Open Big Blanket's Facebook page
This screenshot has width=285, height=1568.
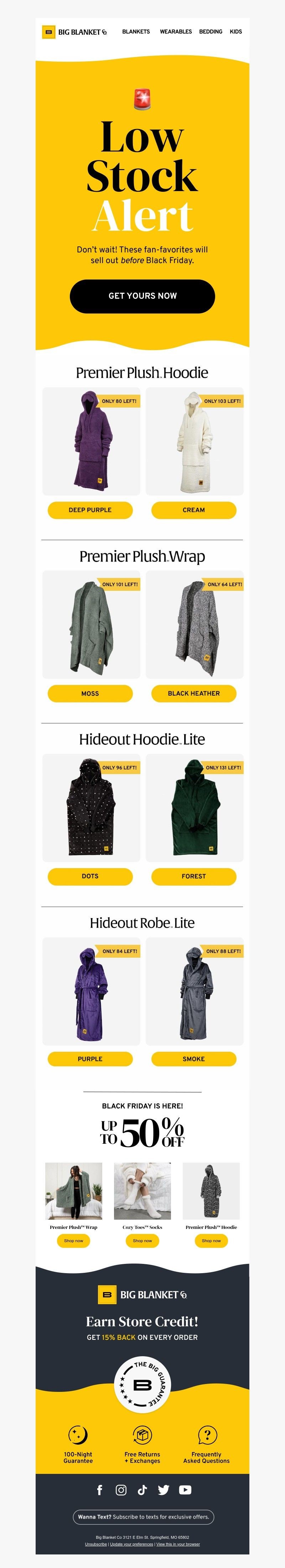pyautogui.click(x=100, y=1490)
